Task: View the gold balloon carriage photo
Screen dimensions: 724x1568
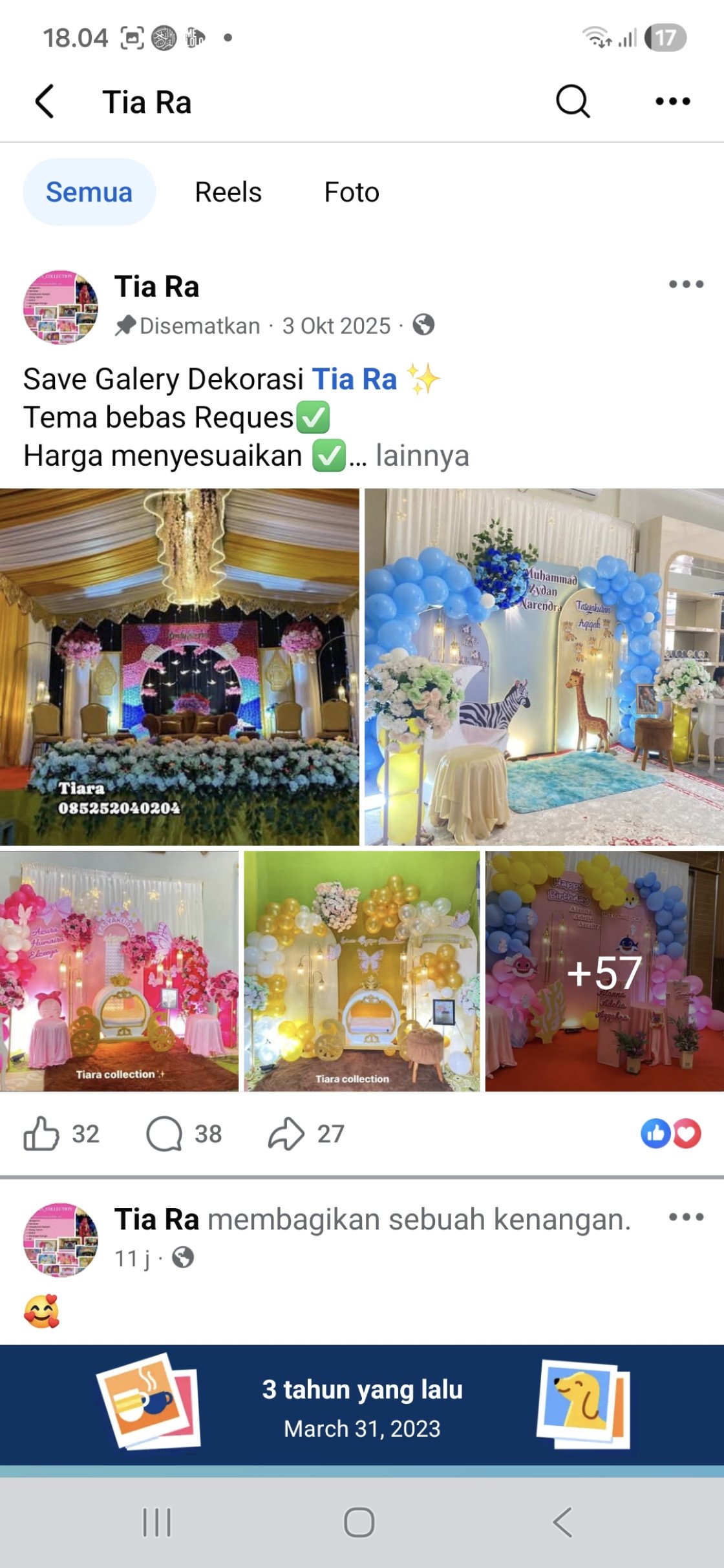Action: point(362,971)
